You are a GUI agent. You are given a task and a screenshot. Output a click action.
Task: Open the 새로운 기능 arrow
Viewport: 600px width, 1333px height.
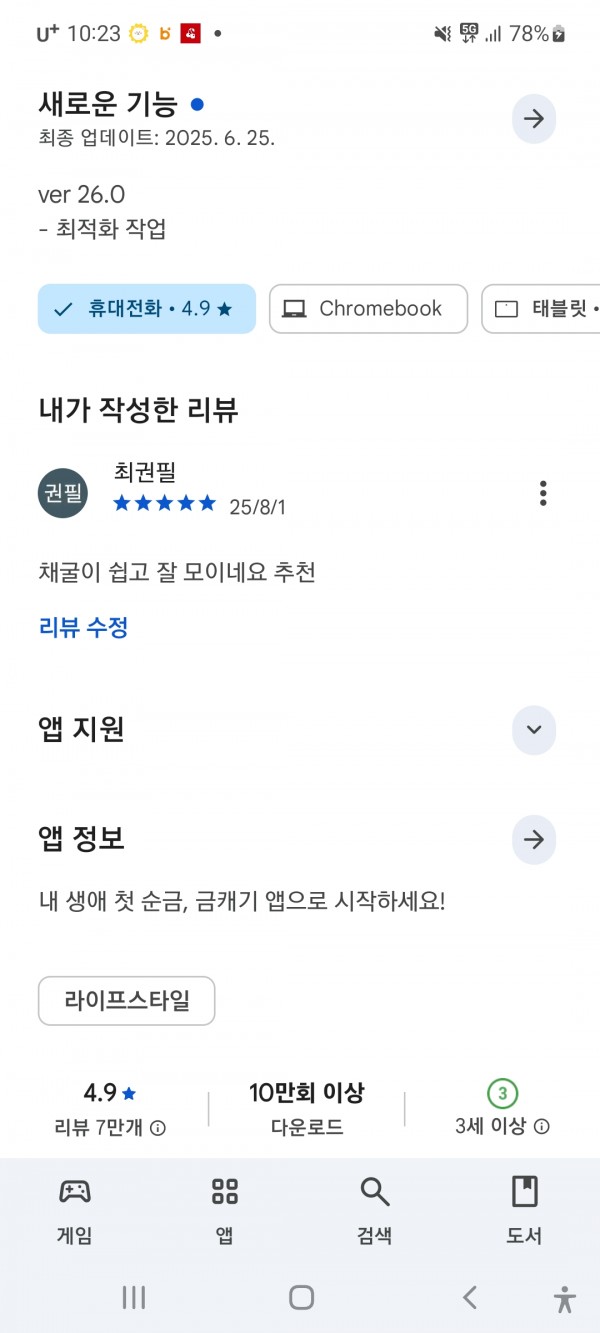point(534,119)
